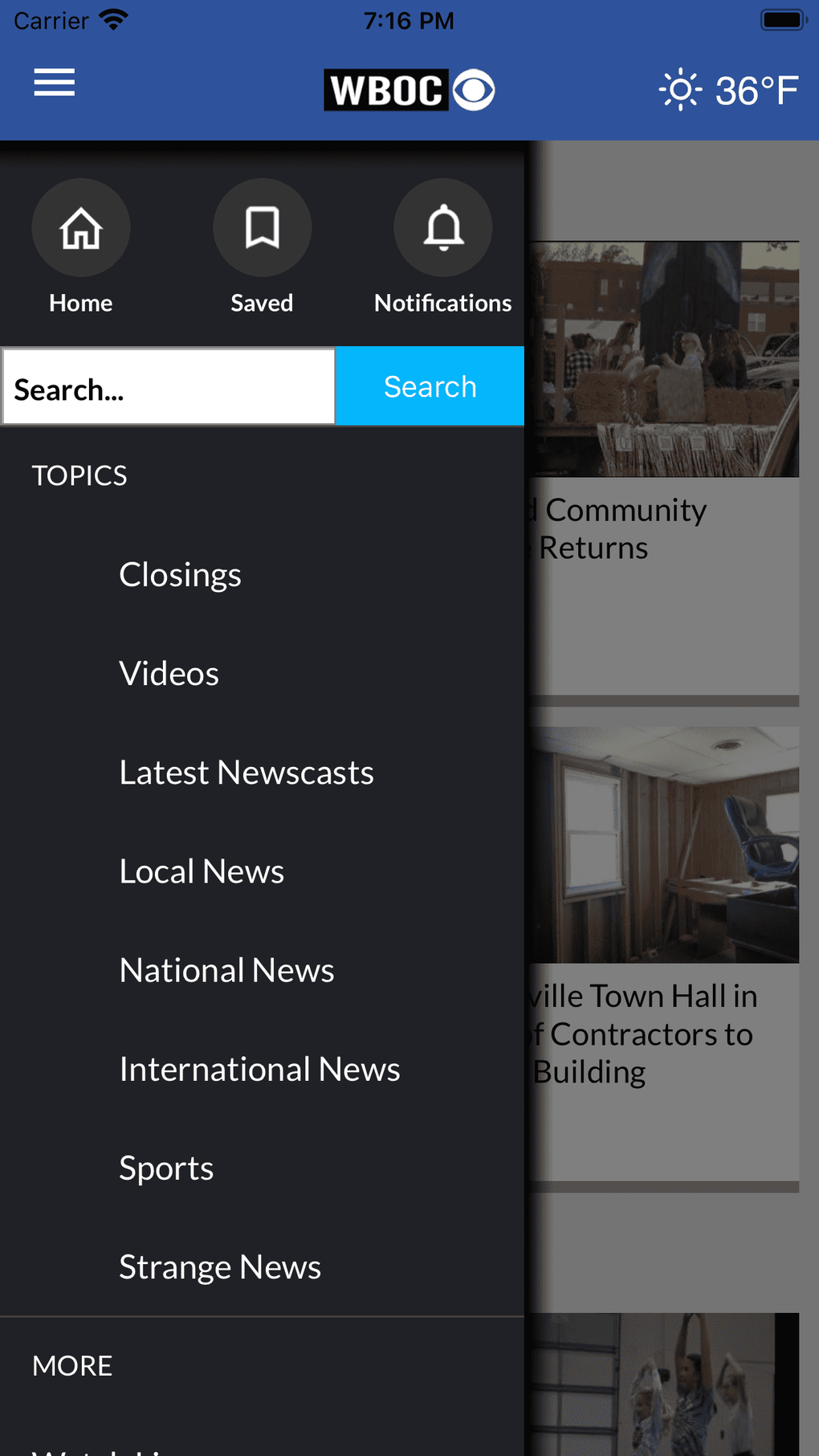Open National News
Screen dimensions: 819x1456
(226, 969)
